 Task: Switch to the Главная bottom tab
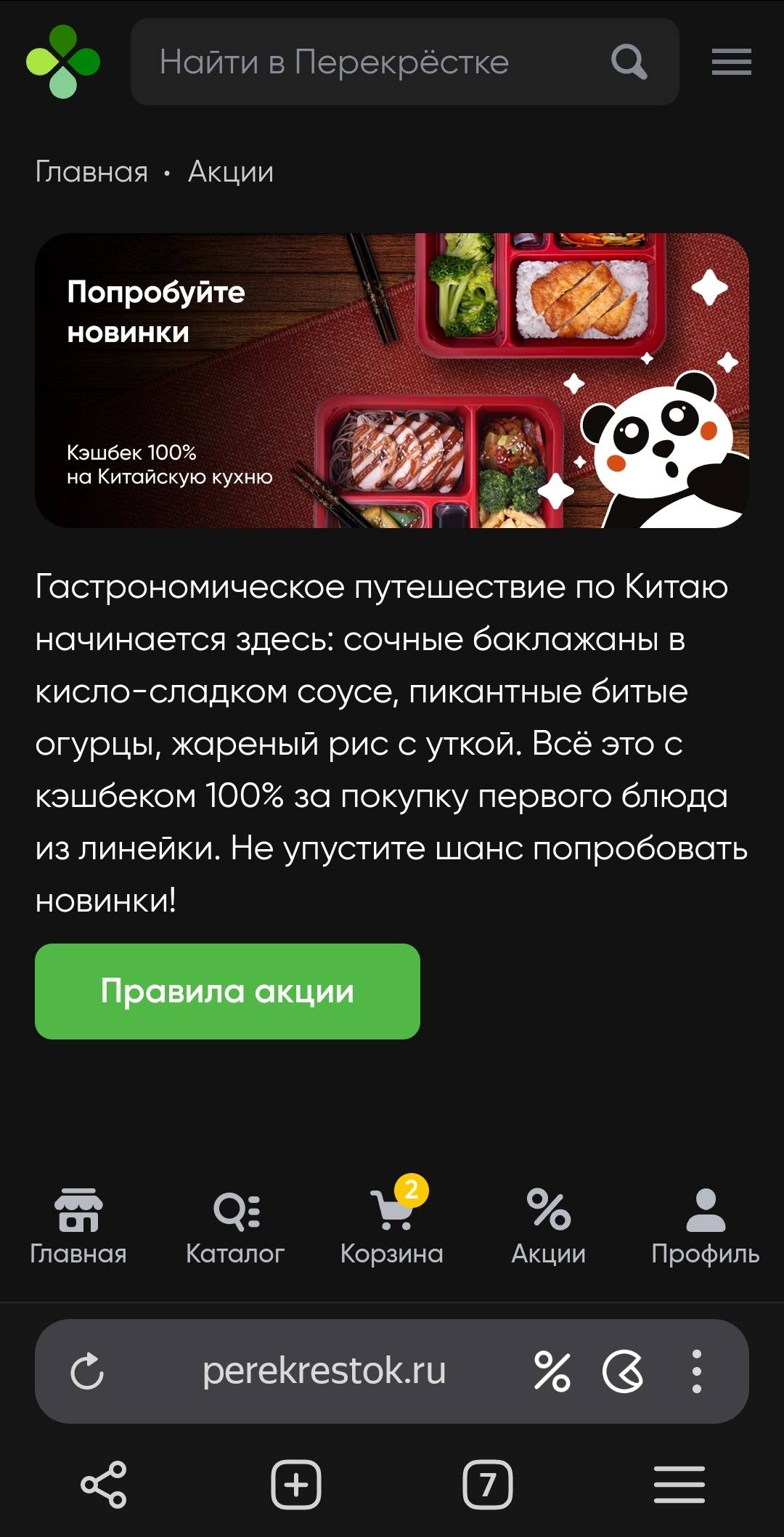78,1227
